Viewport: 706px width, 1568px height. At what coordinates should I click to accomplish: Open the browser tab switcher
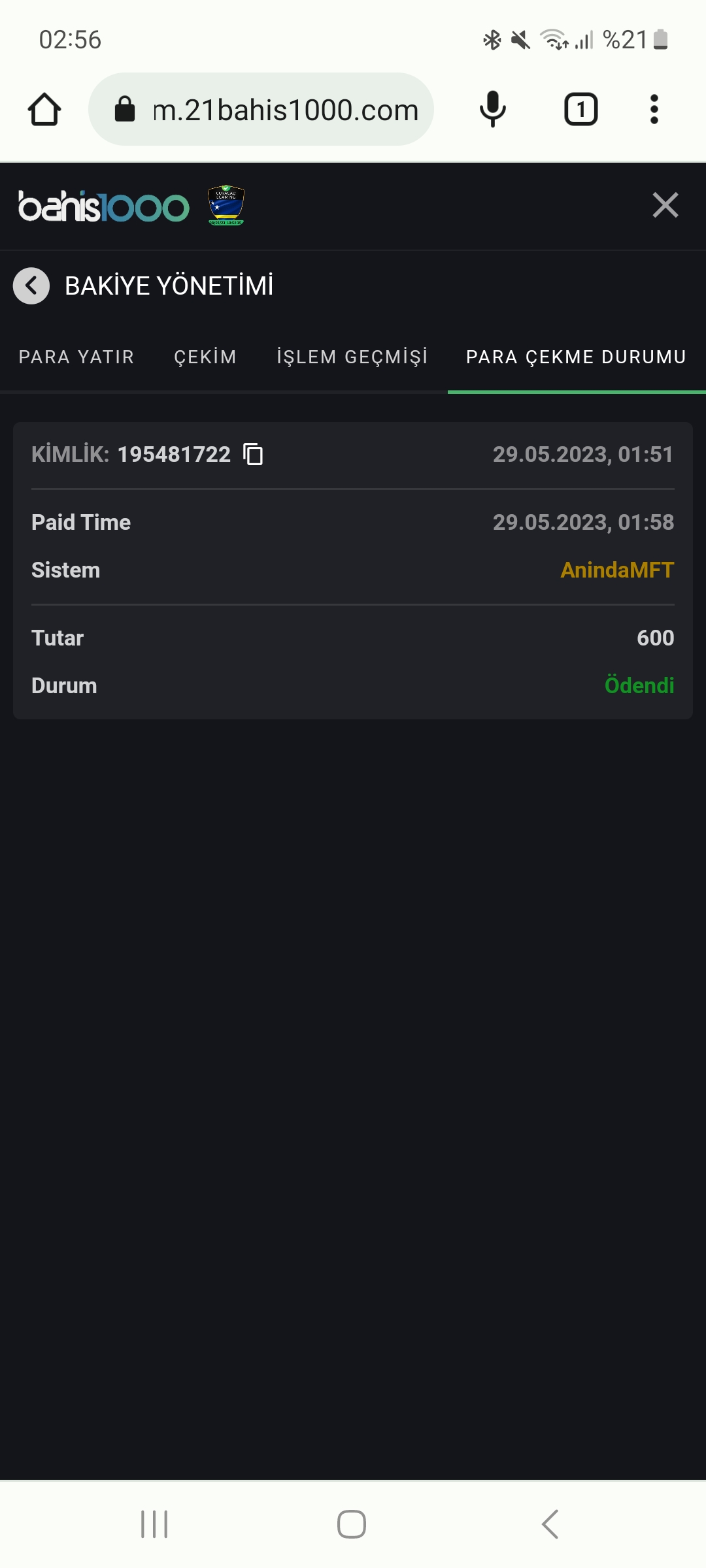[580, 109]
